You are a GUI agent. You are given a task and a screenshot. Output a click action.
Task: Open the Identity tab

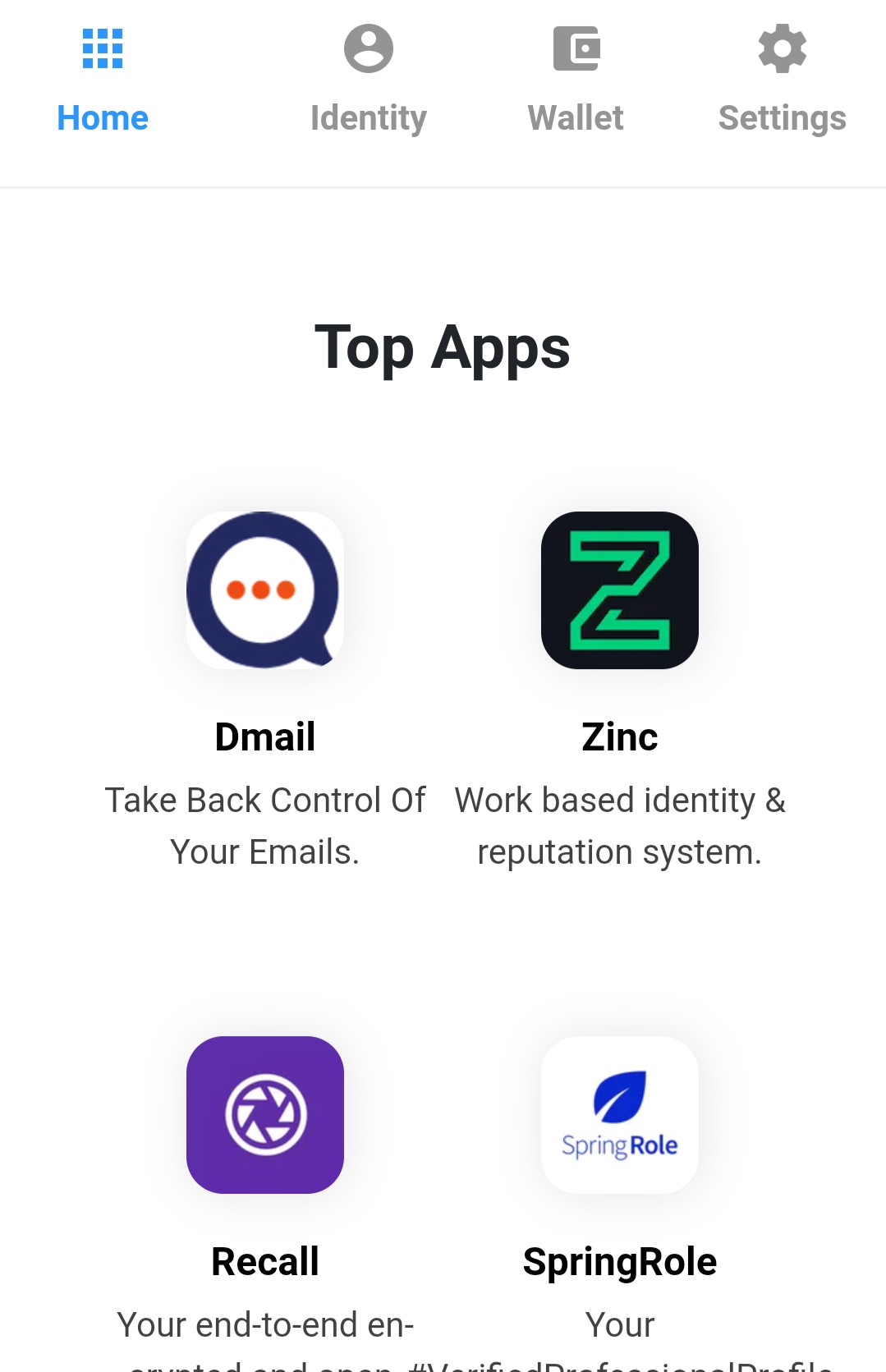(368, 80)
